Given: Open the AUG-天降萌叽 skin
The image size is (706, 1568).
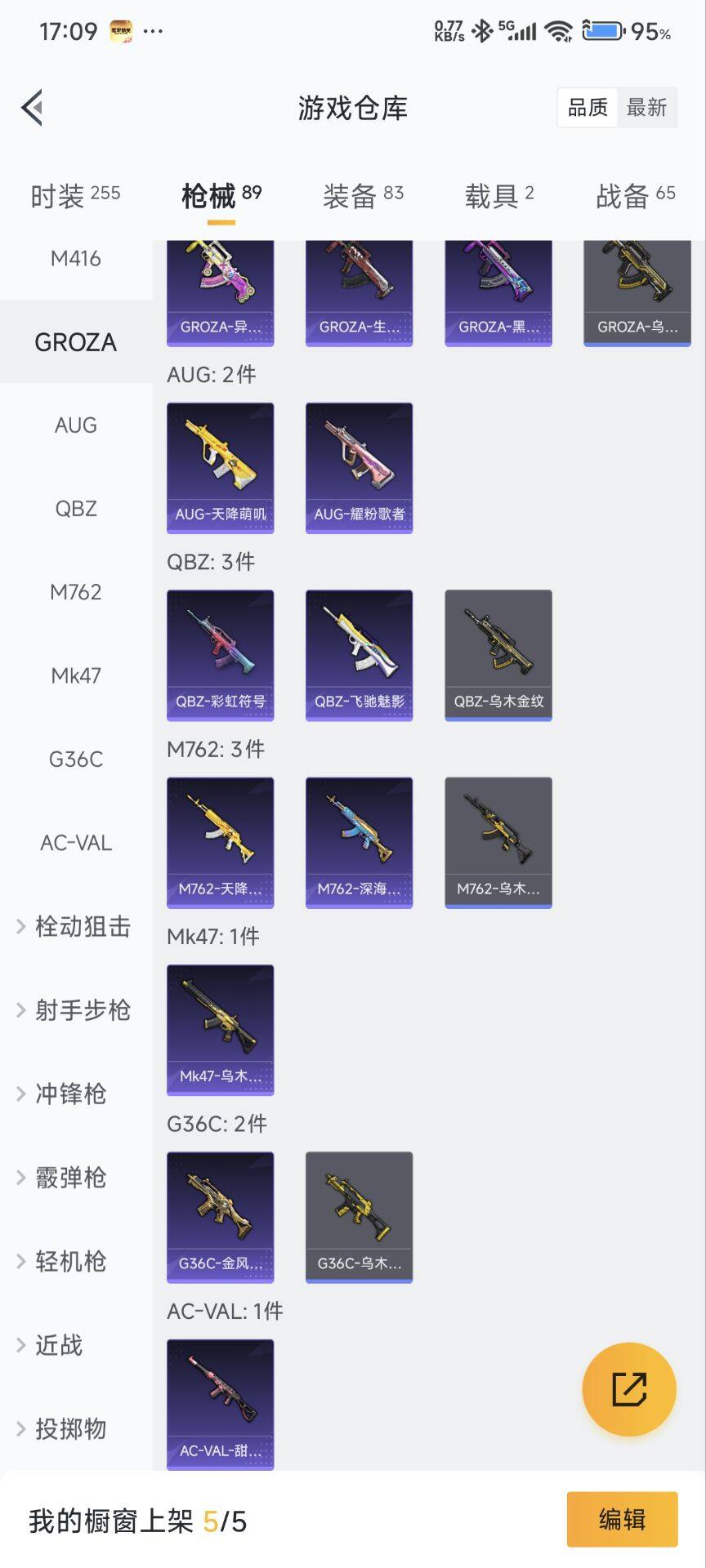Looking at the screenshot, I should (221, 468).
